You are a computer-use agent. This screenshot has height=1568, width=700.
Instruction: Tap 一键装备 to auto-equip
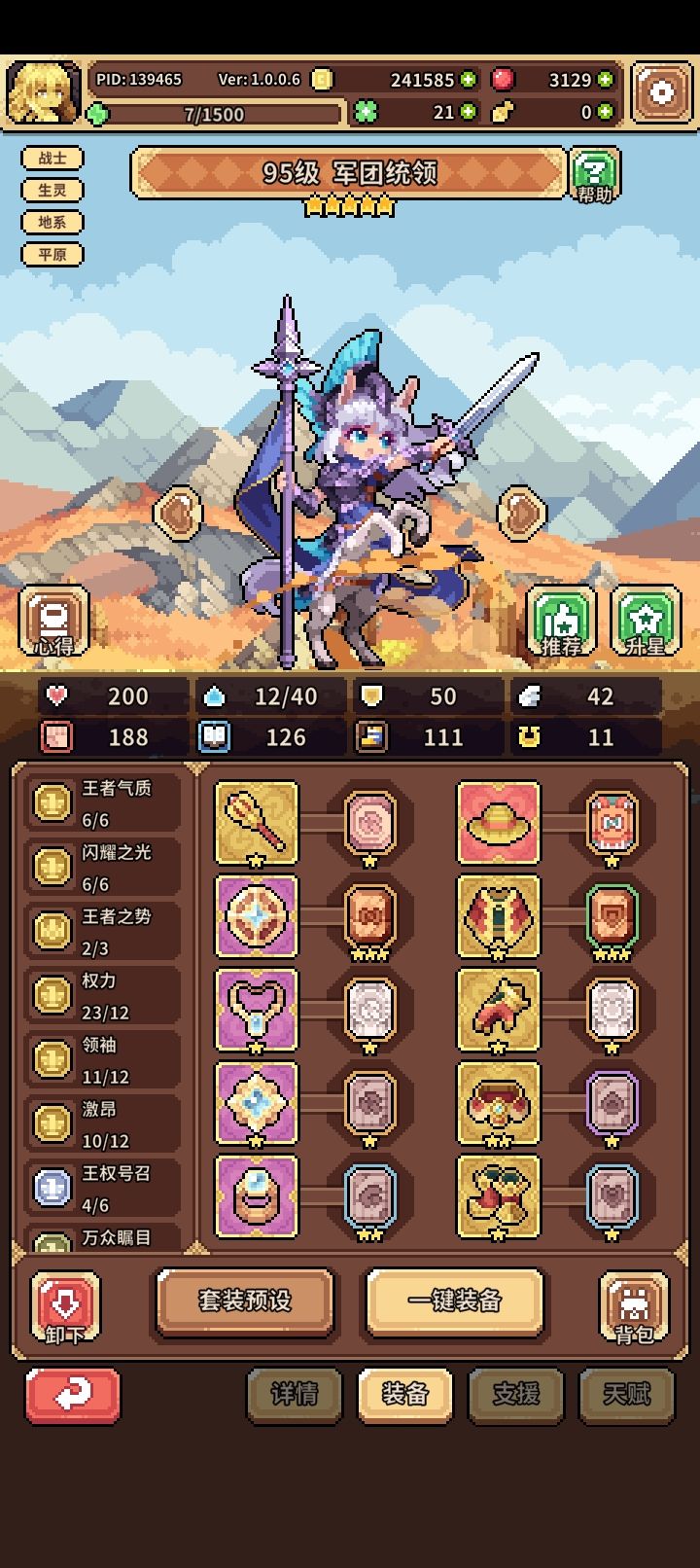pyautogui.click(x=454, y=1301)
